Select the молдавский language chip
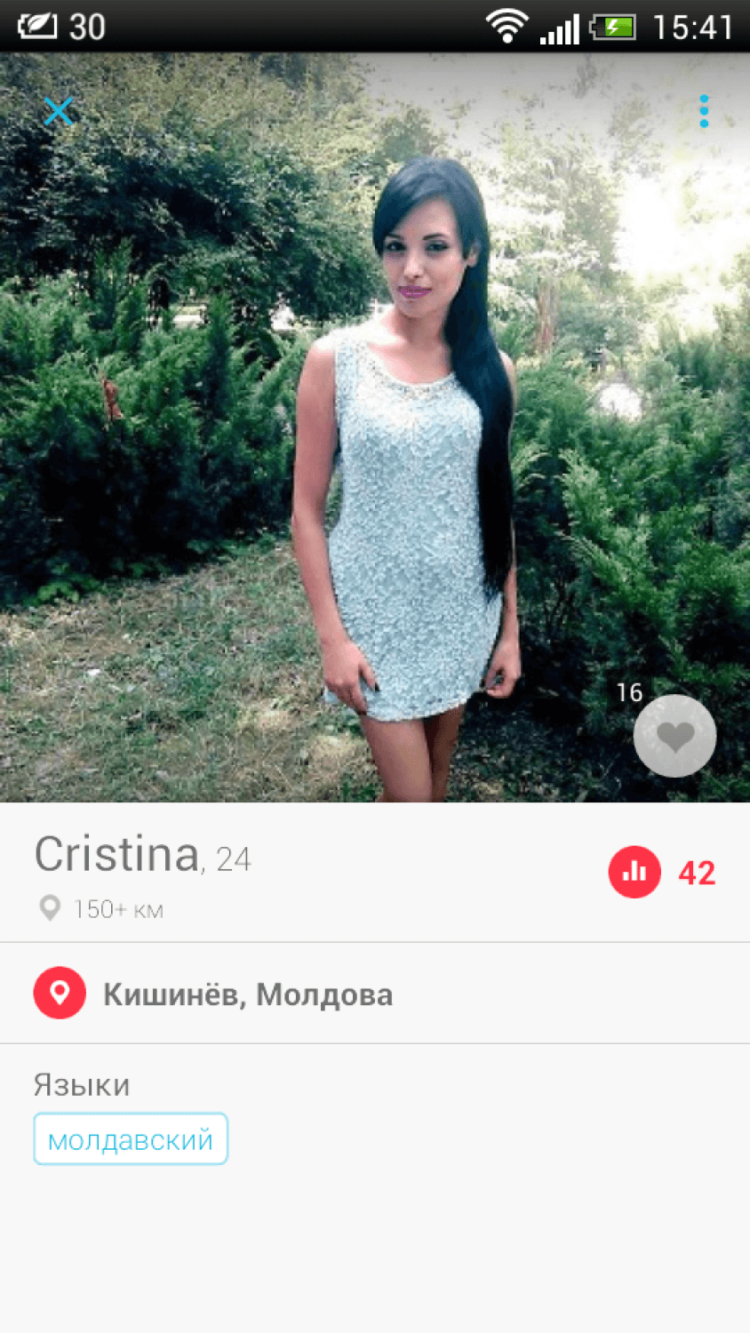The width and height of the screenshot is (750, 1333). point(131,1139)
